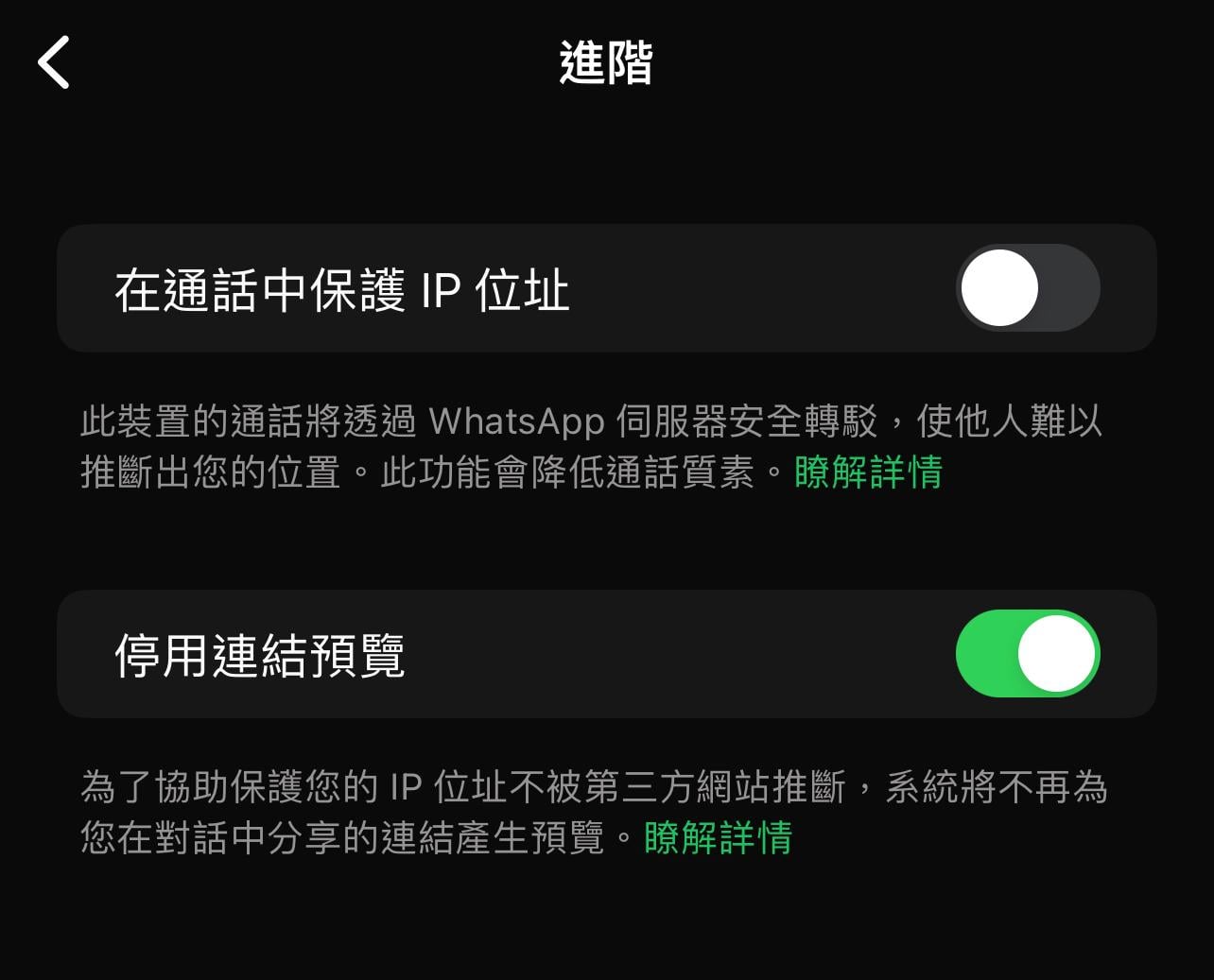Enable 在通話中保護 IP 位址 switch
This screenshot has height=980, width=1214.
click(1027, 288)
